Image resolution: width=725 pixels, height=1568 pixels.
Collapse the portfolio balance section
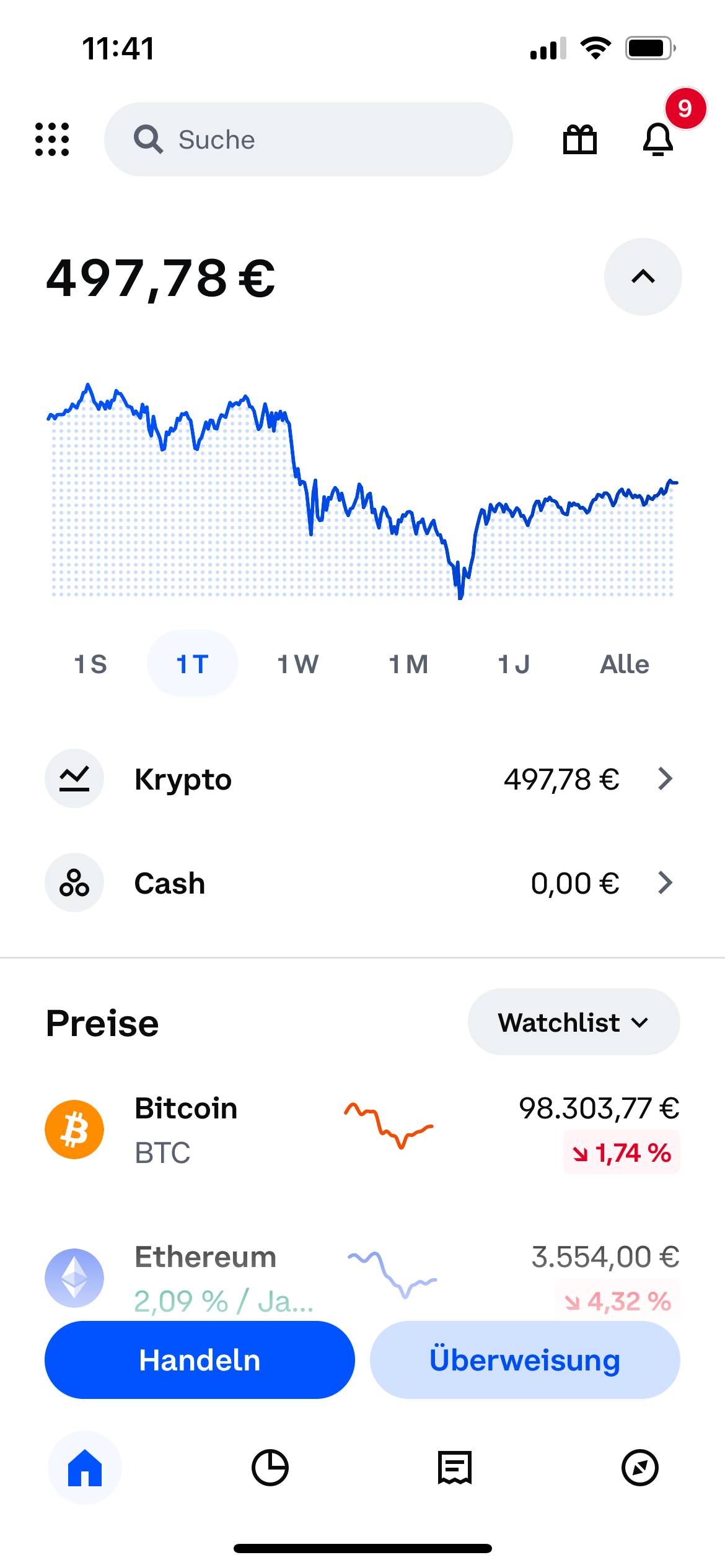coord(643,277)
